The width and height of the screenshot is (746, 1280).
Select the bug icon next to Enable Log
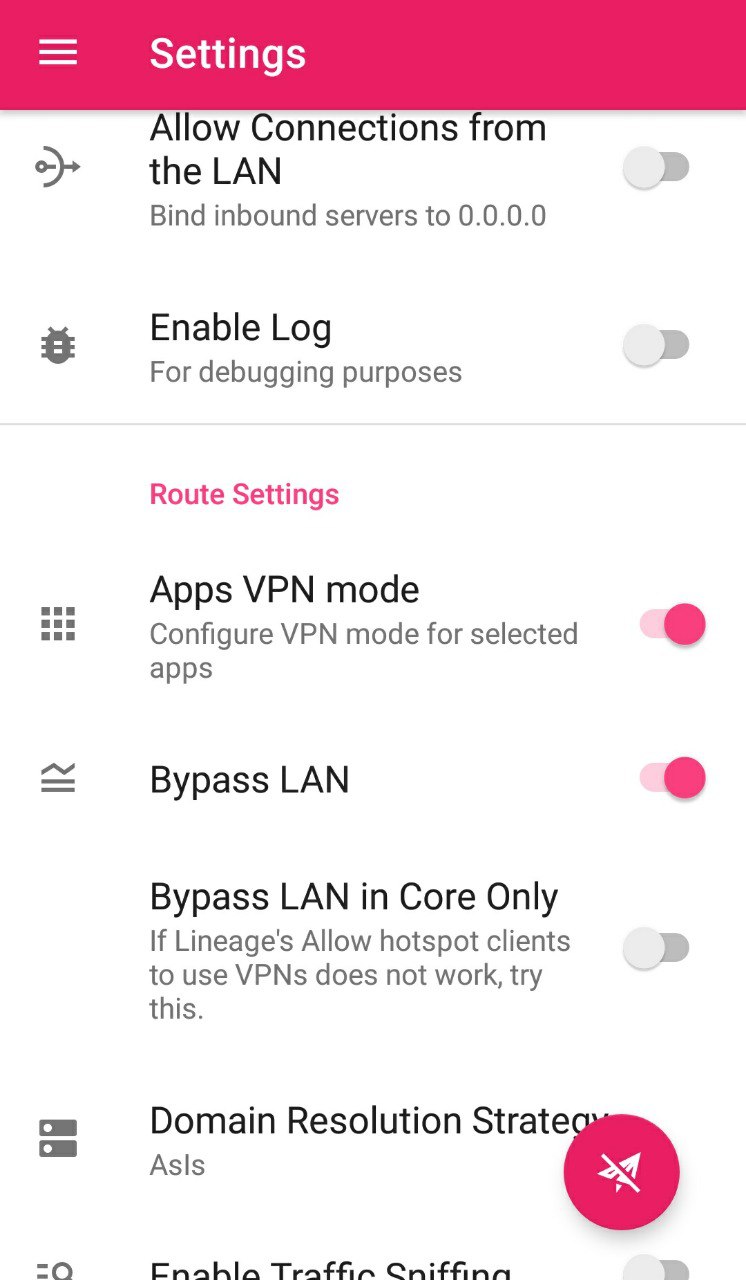coord(57,344)
